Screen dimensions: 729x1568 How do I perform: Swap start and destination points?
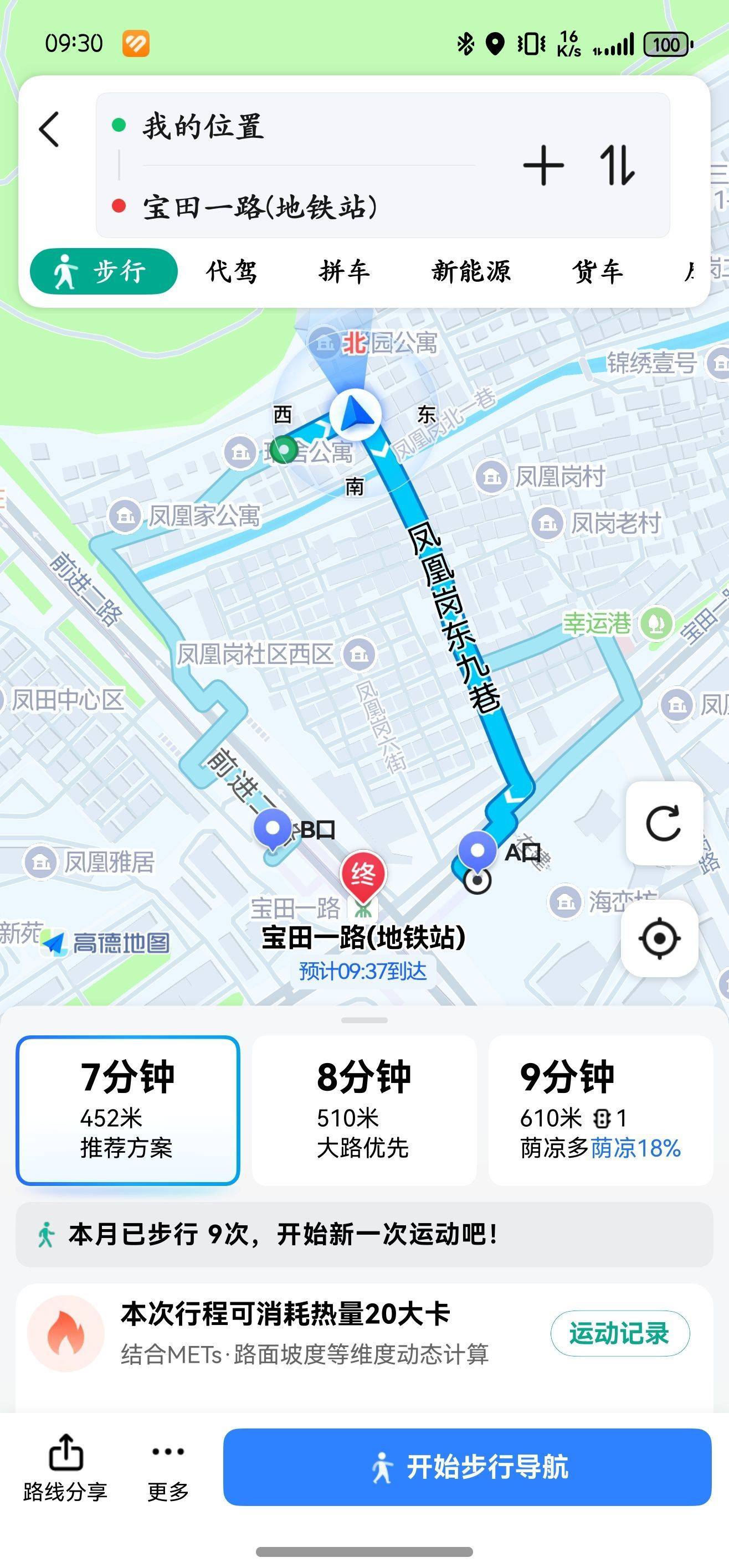point(617,165)
